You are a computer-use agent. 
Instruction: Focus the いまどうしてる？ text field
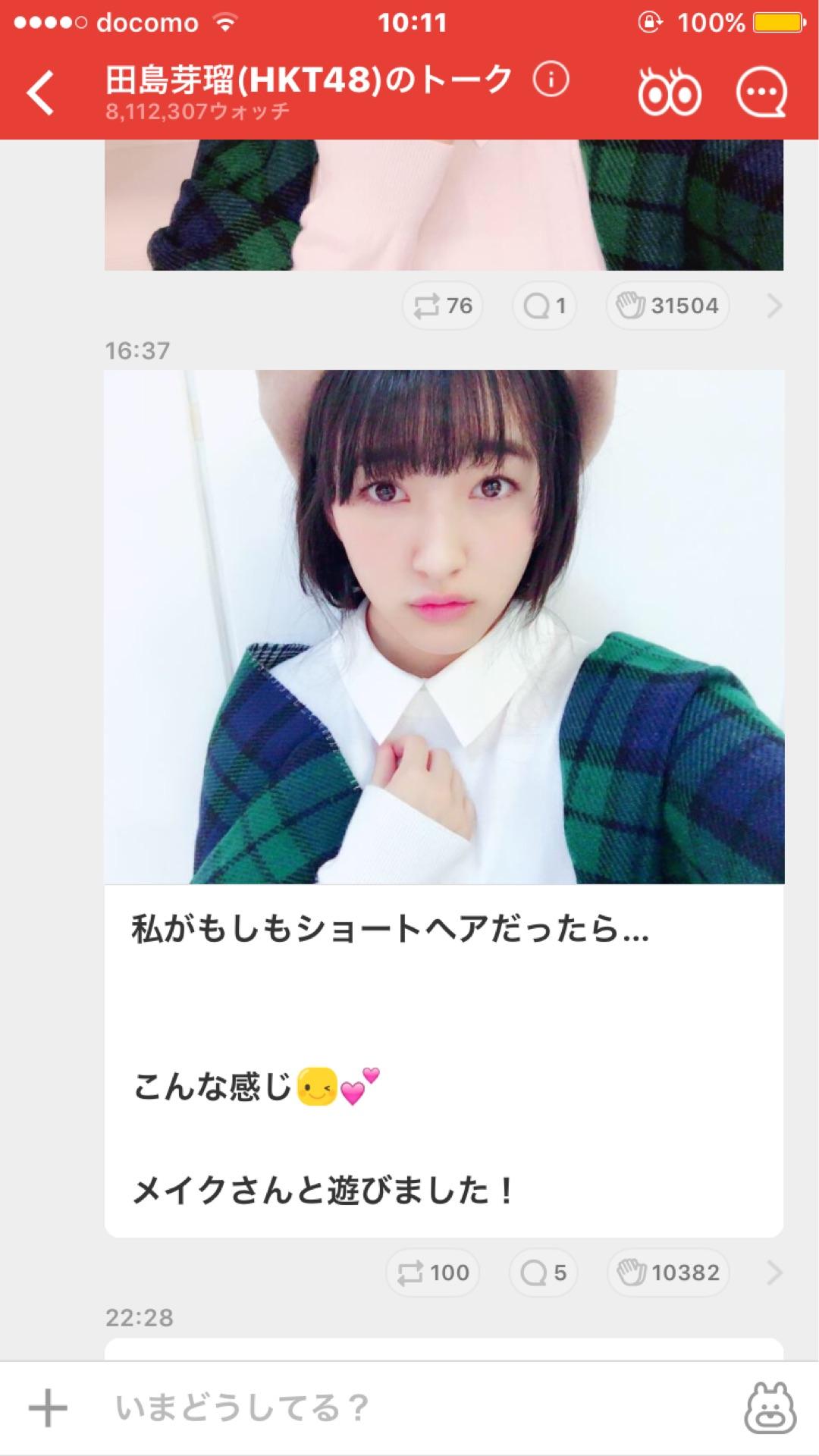[409, 1408]
